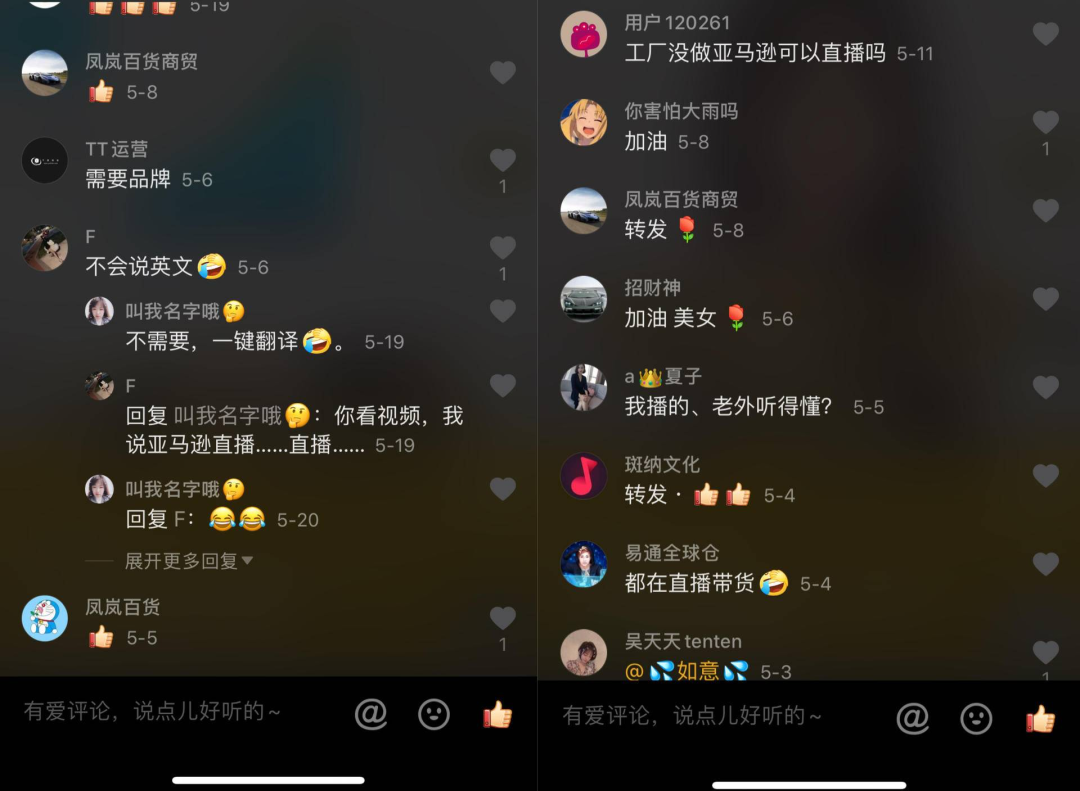The width and height of the screenshot is (1080, 791).
Task: Open 斑纳文化's music-note avatar
Action: [584, 476]
